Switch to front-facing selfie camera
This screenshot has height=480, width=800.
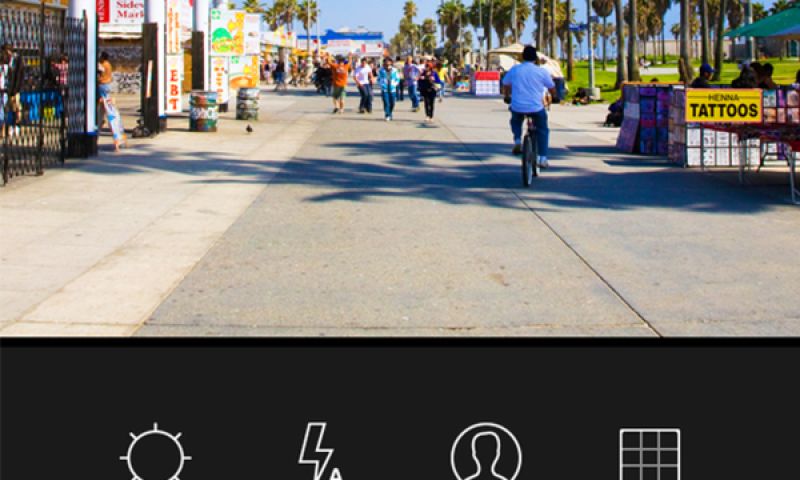pos(485,453)
